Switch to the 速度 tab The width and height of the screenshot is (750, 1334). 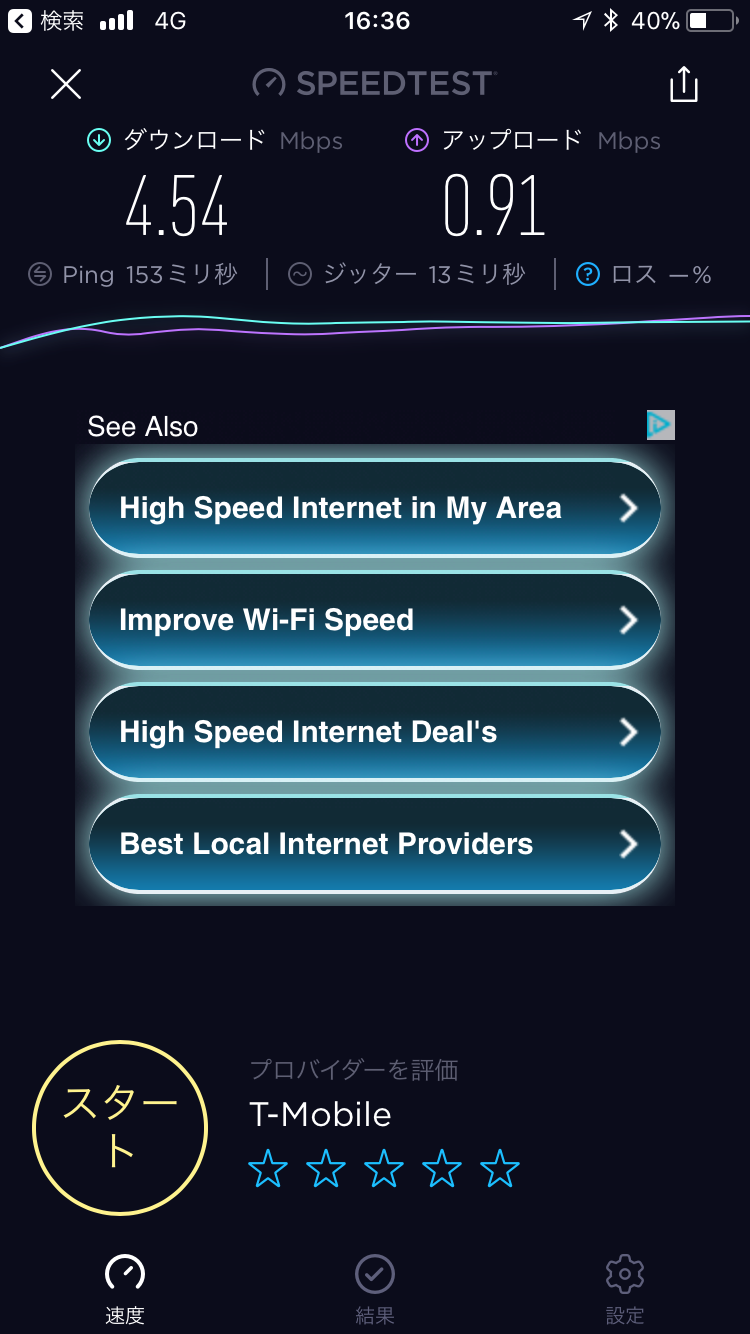pyautogui.click(x=125, y=1288)
